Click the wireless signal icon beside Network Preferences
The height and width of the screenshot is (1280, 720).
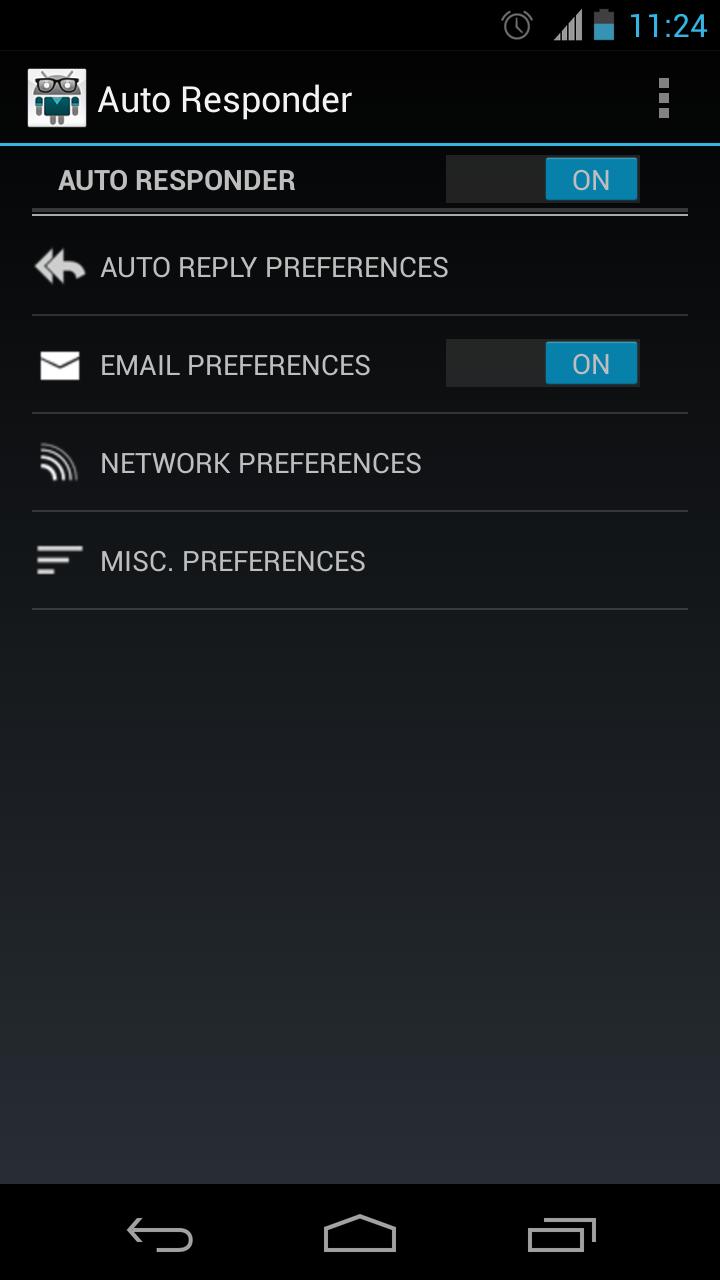(x=57, y=462)
